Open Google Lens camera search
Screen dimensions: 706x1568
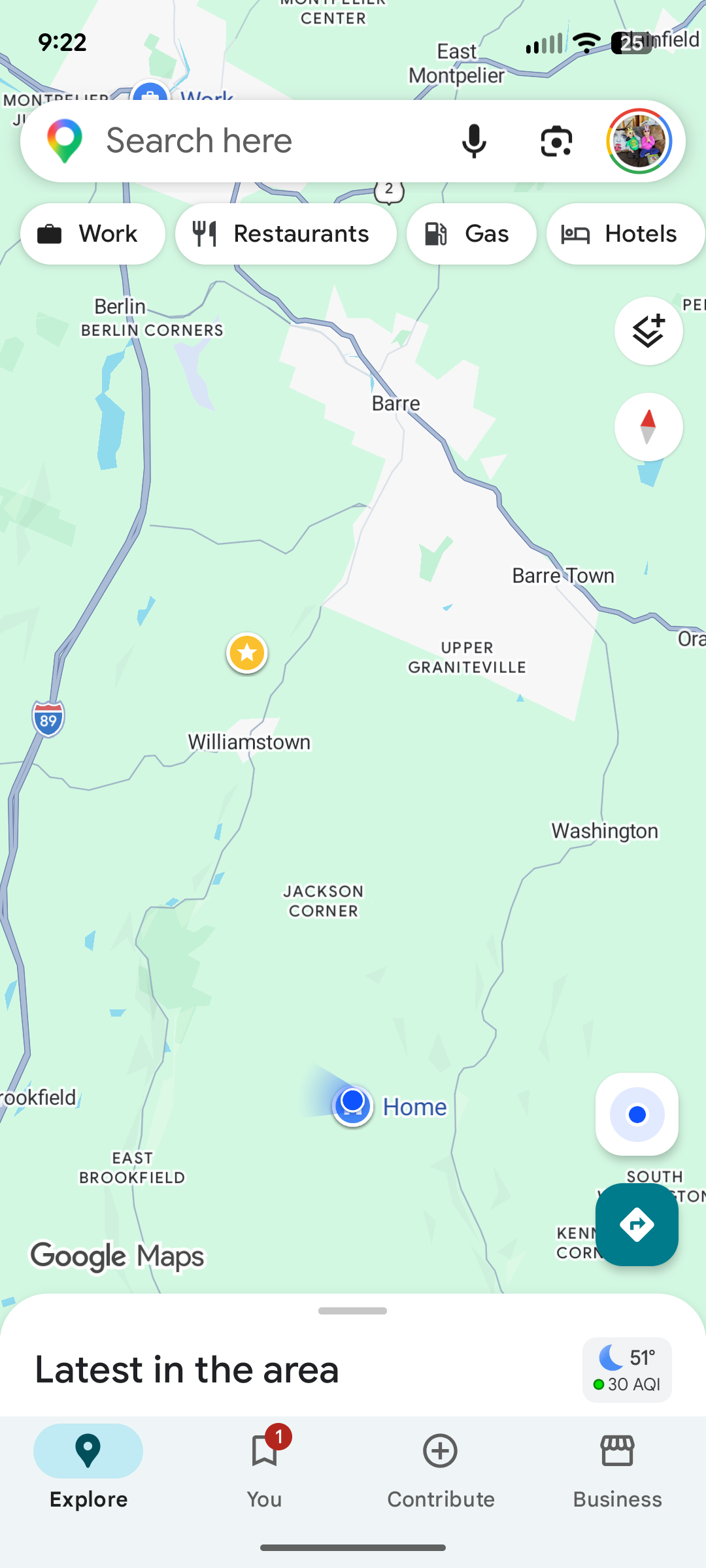coord(556,141)
